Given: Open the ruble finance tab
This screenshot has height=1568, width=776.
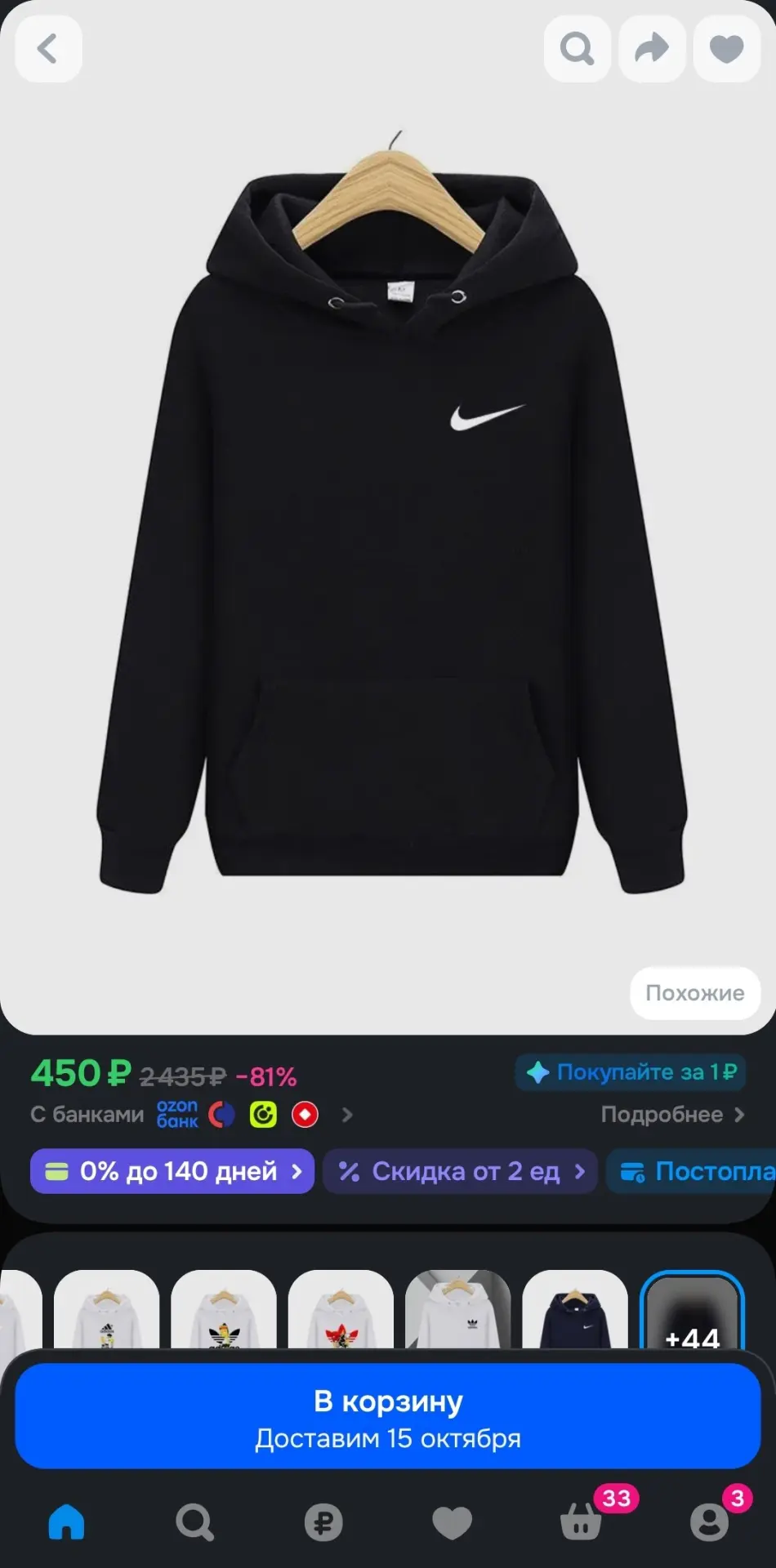Looking at the screenshot, I should (x=323, y=1522).
